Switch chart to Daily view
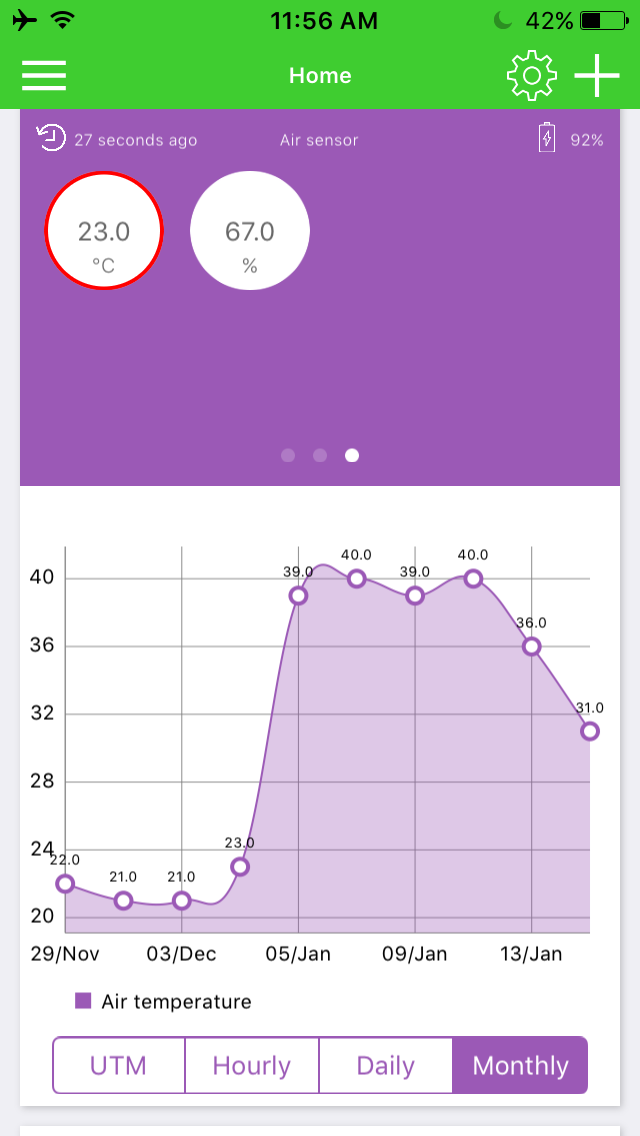 click(386, 1065)
